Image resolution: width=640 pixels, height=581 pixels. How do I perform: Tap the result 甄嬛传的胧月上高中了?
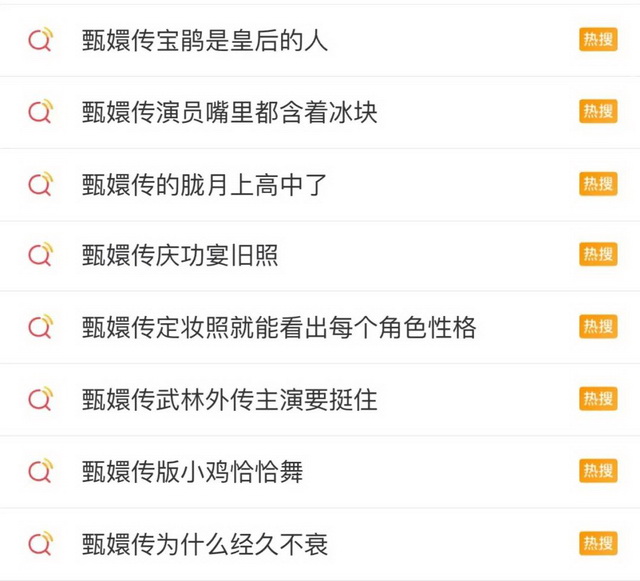(x=205, y=185)
